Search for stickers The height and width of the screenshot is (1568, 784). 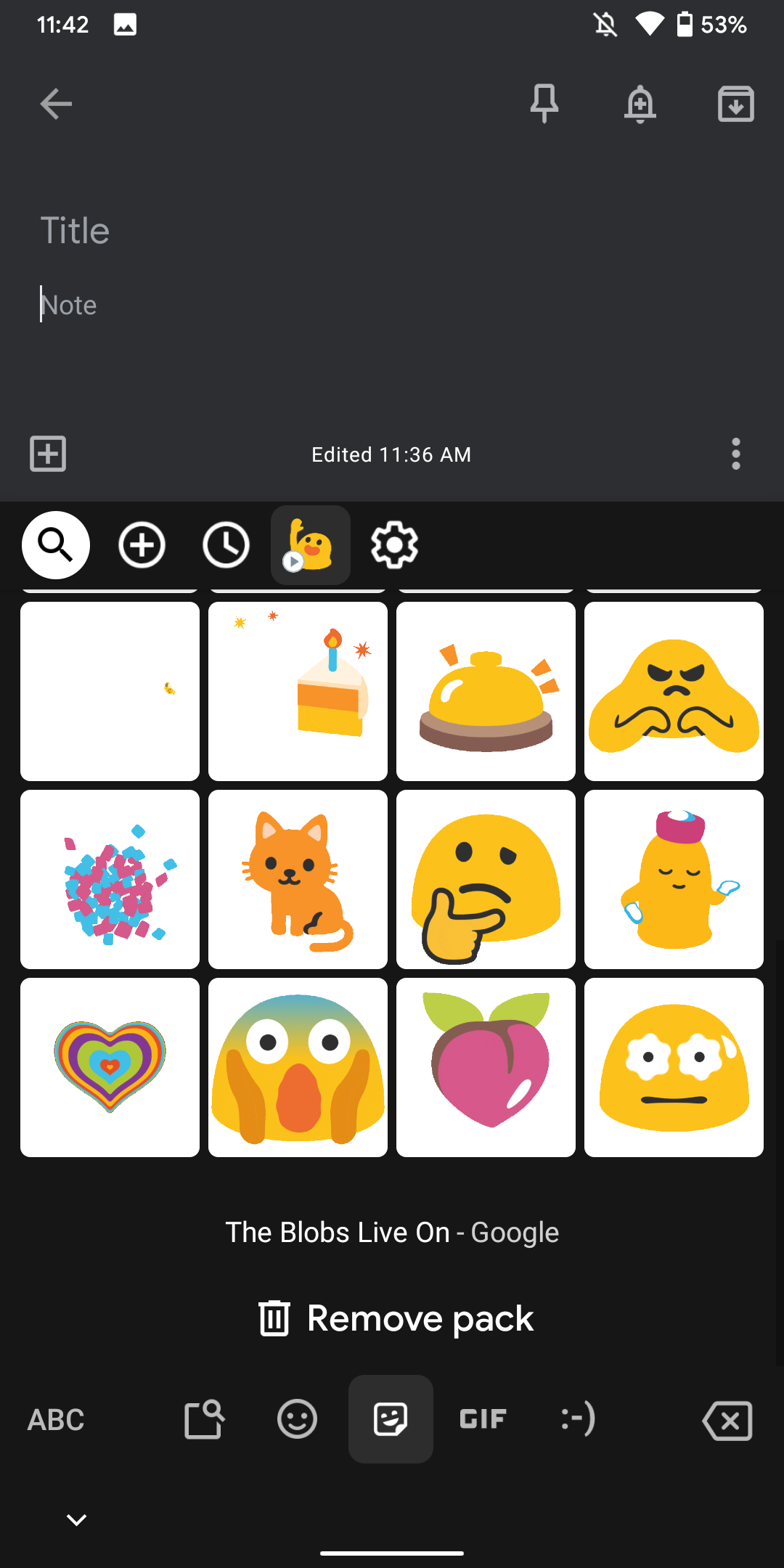click(x=56, y=545)
